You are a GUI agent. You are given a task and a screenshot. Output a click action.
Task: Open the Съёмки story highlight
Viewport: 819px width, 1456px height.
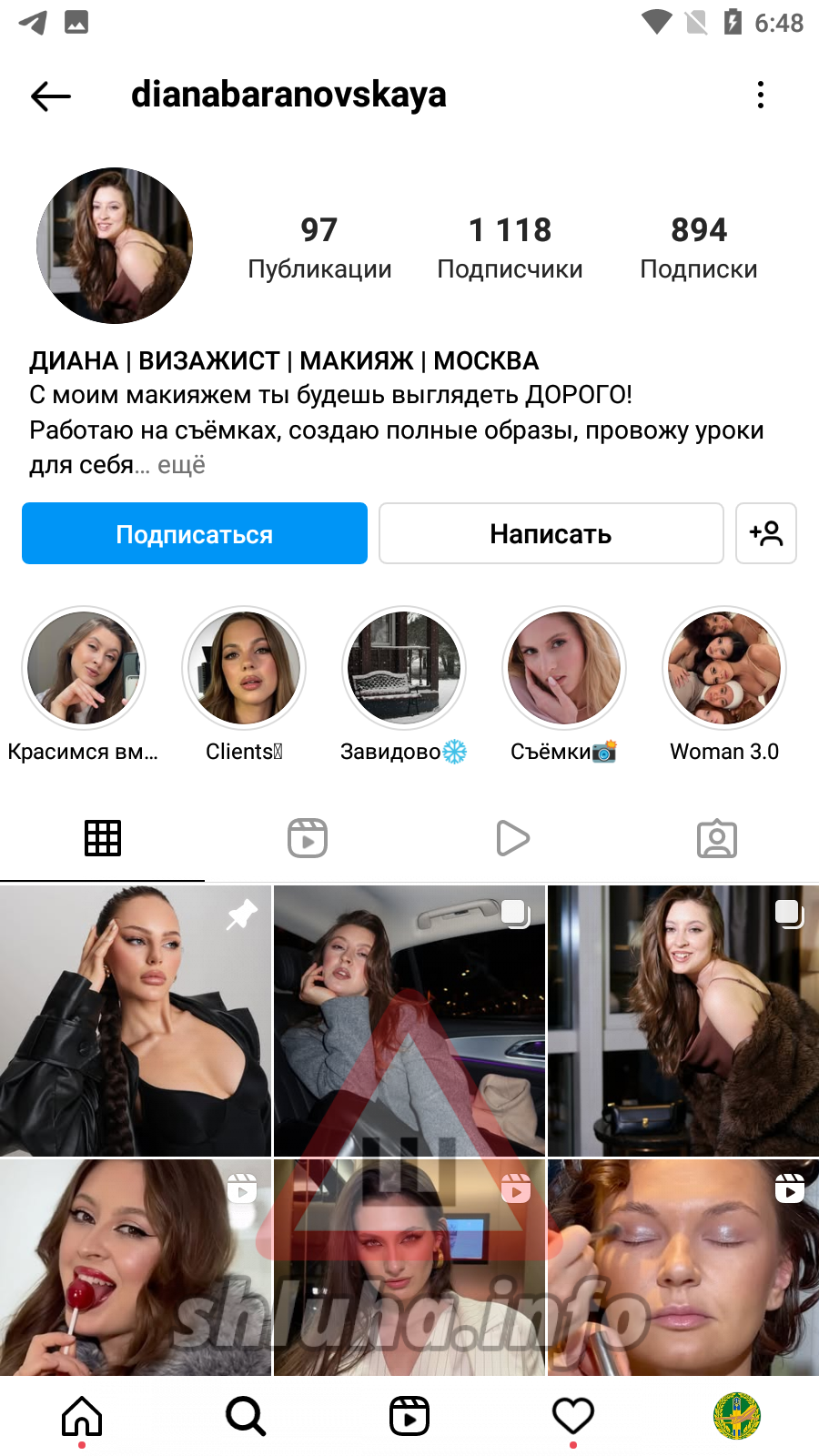coord(564,669)
